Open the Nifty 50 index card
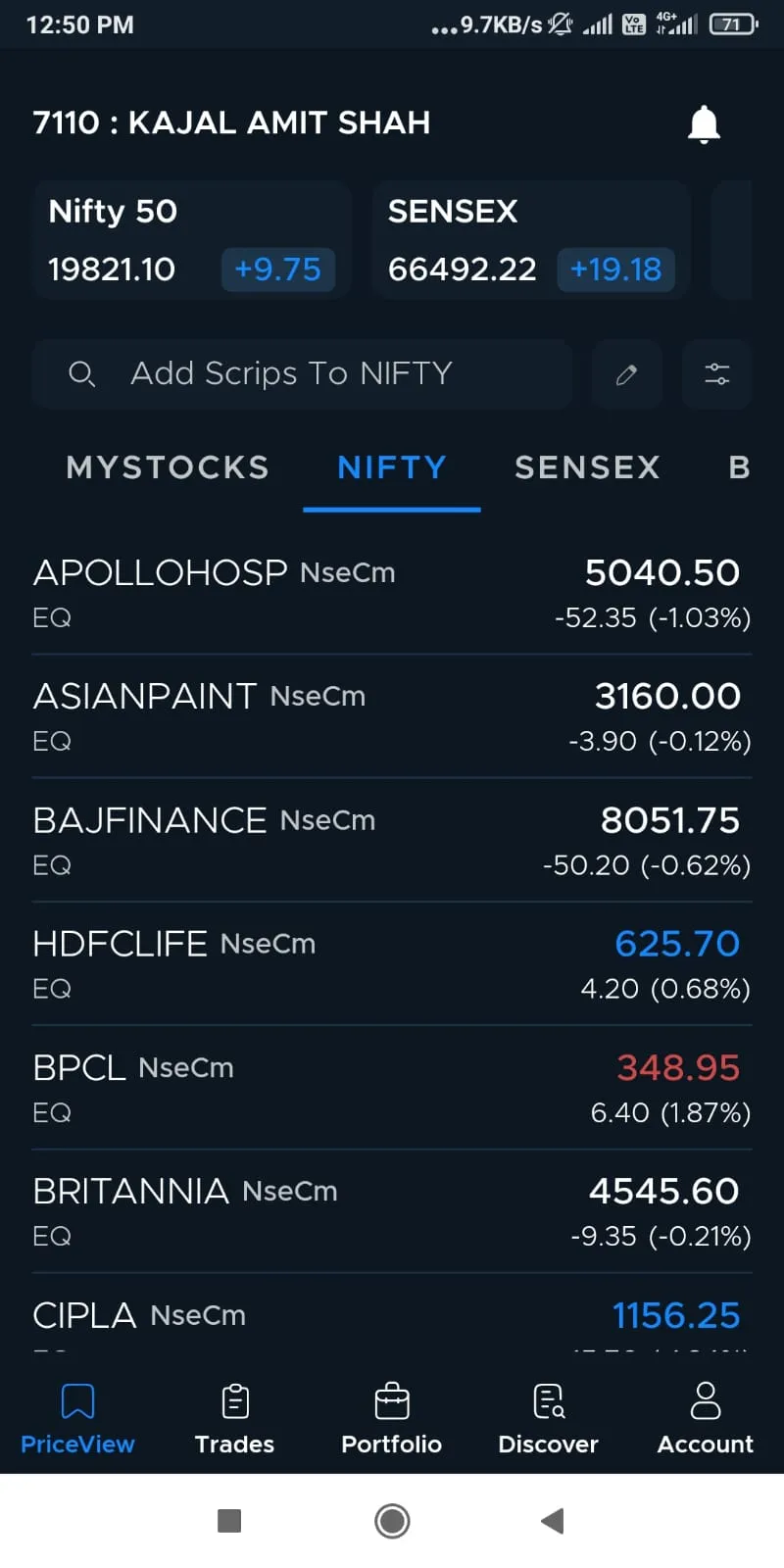784x1568 pixels. click(x=192, y=239)
